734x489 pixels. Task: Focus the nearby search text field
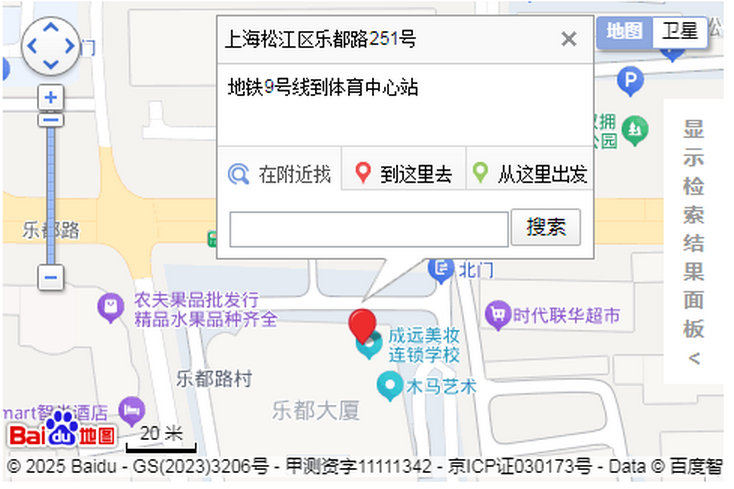tap(369, 229)
